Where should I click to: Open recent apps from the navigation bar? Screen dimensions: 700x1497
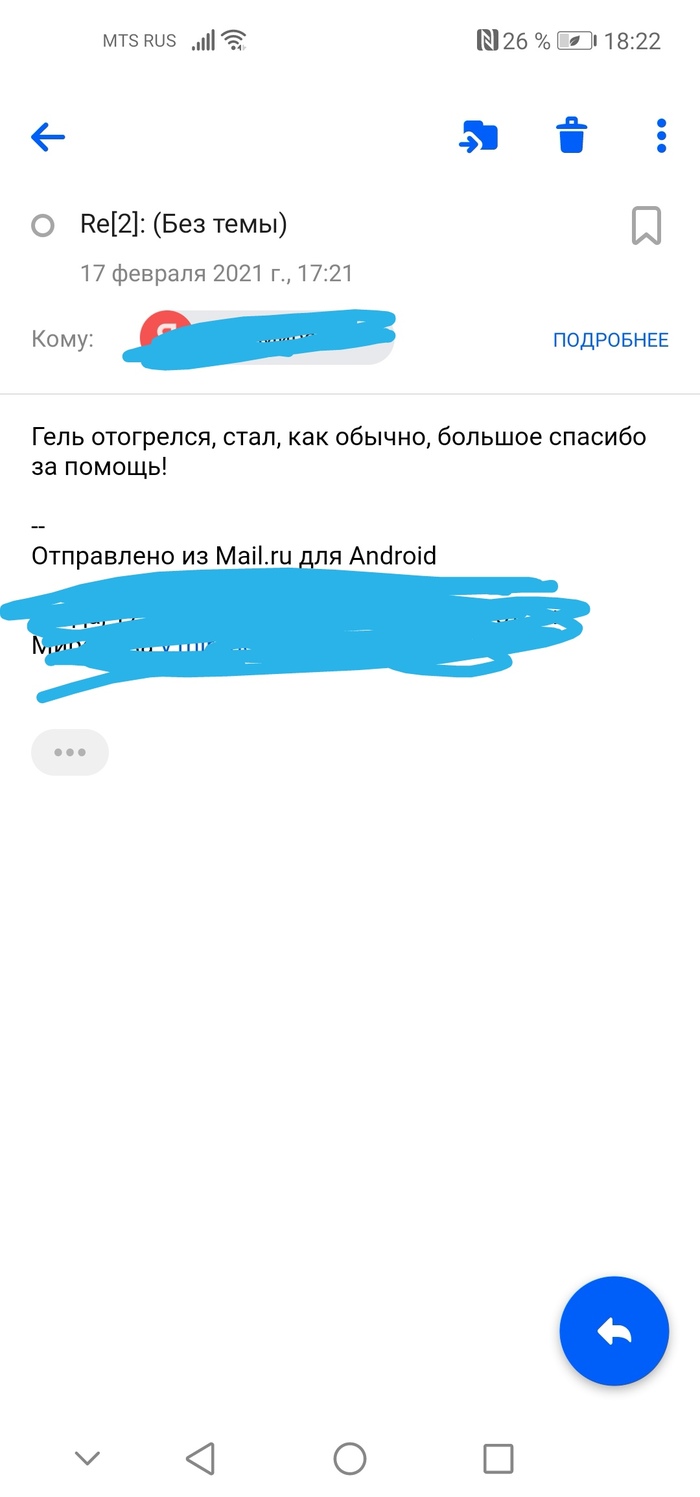[x=498, y=1458]
